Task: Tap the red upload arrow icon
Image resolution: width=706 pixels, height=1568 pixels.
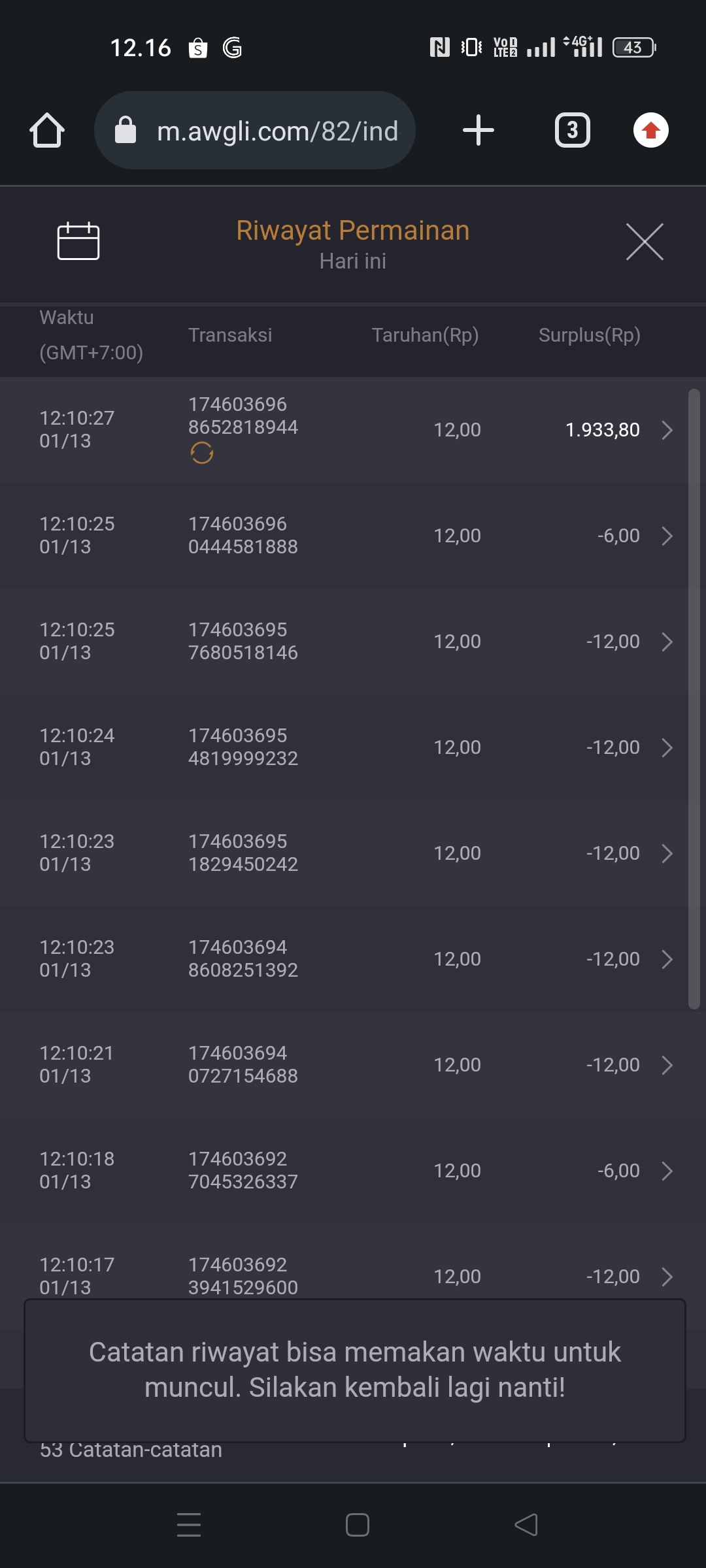Action: pos(650,130)
